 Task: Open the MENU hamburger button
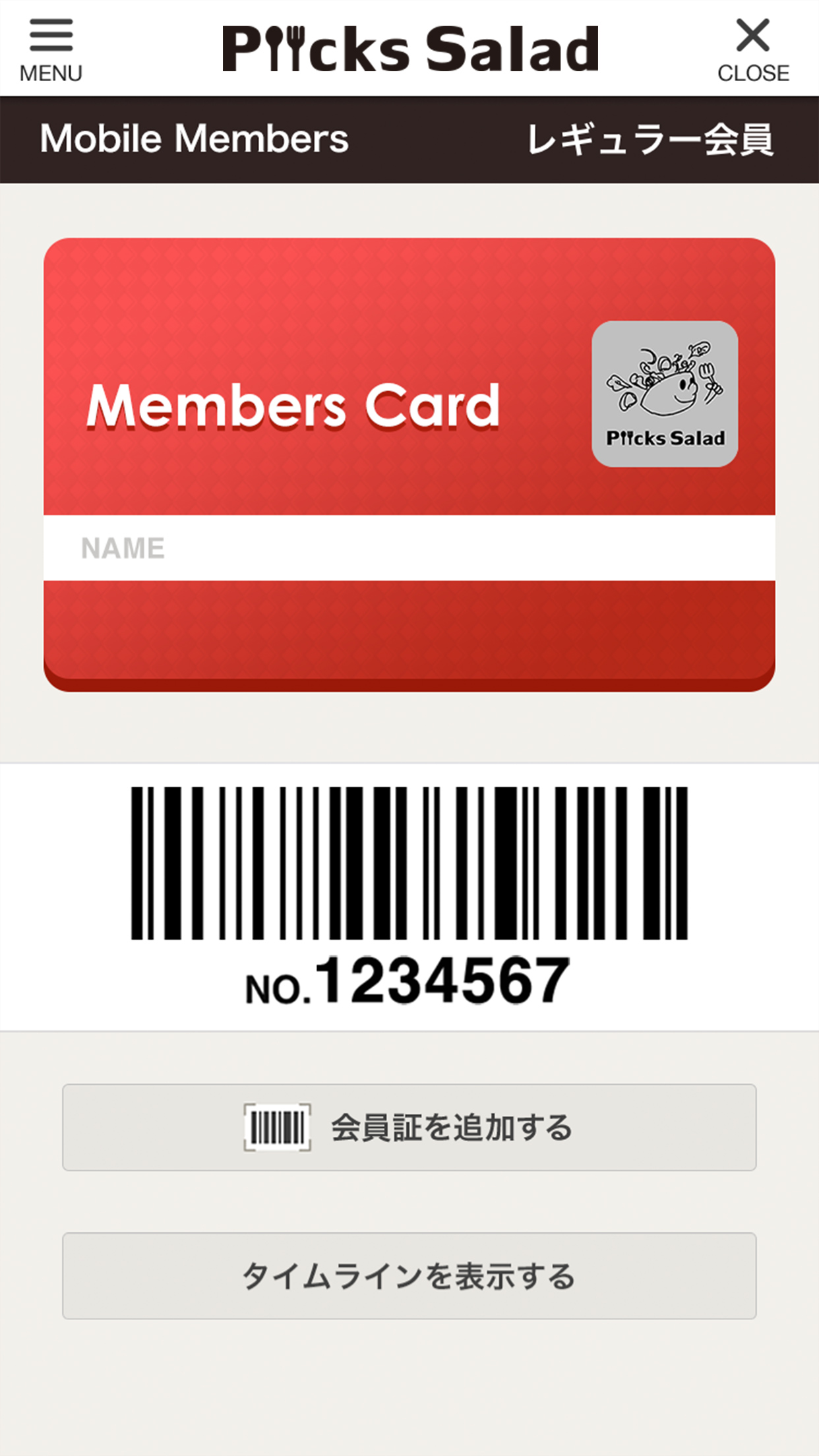(51, 49)
